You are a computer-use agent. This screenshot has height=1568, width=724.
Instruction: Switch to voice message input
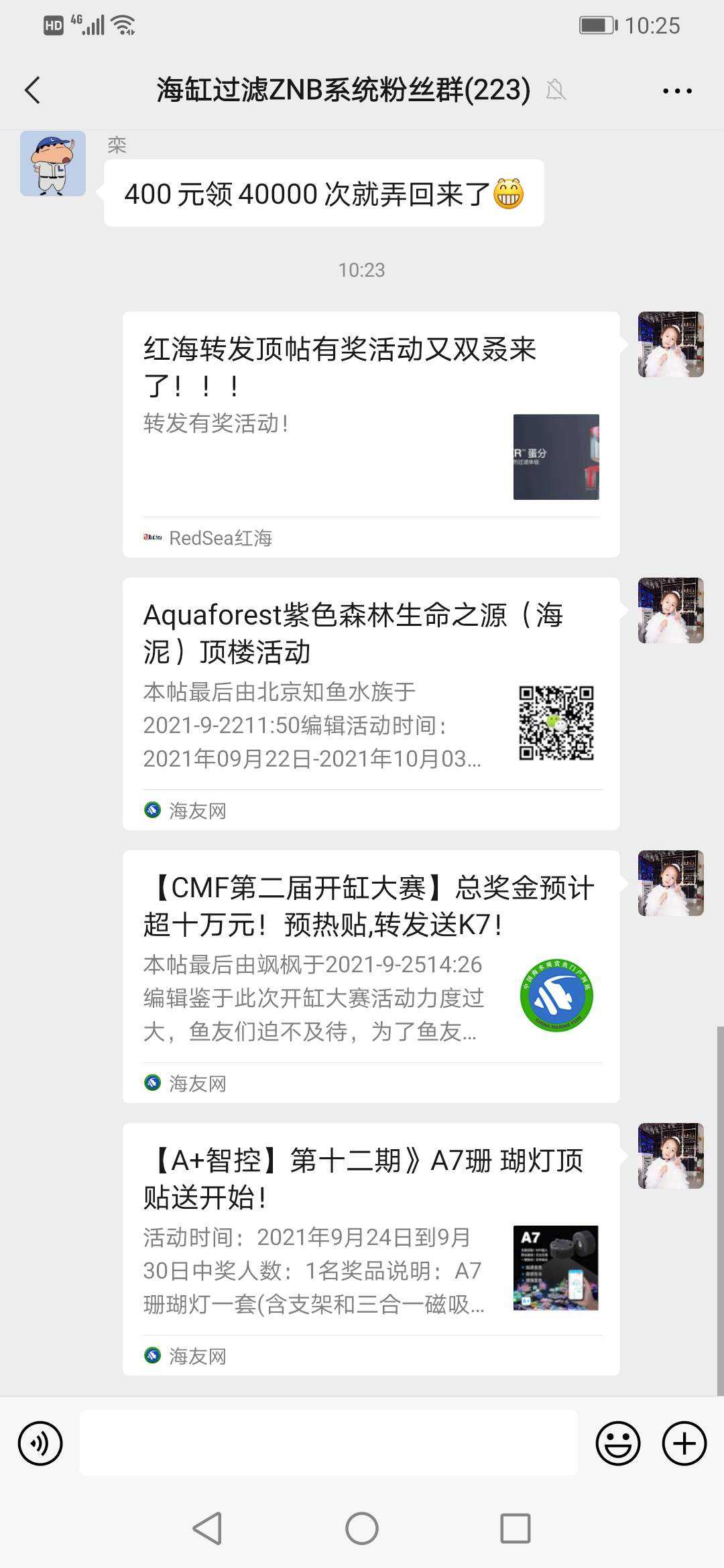tap(40, 1443)
